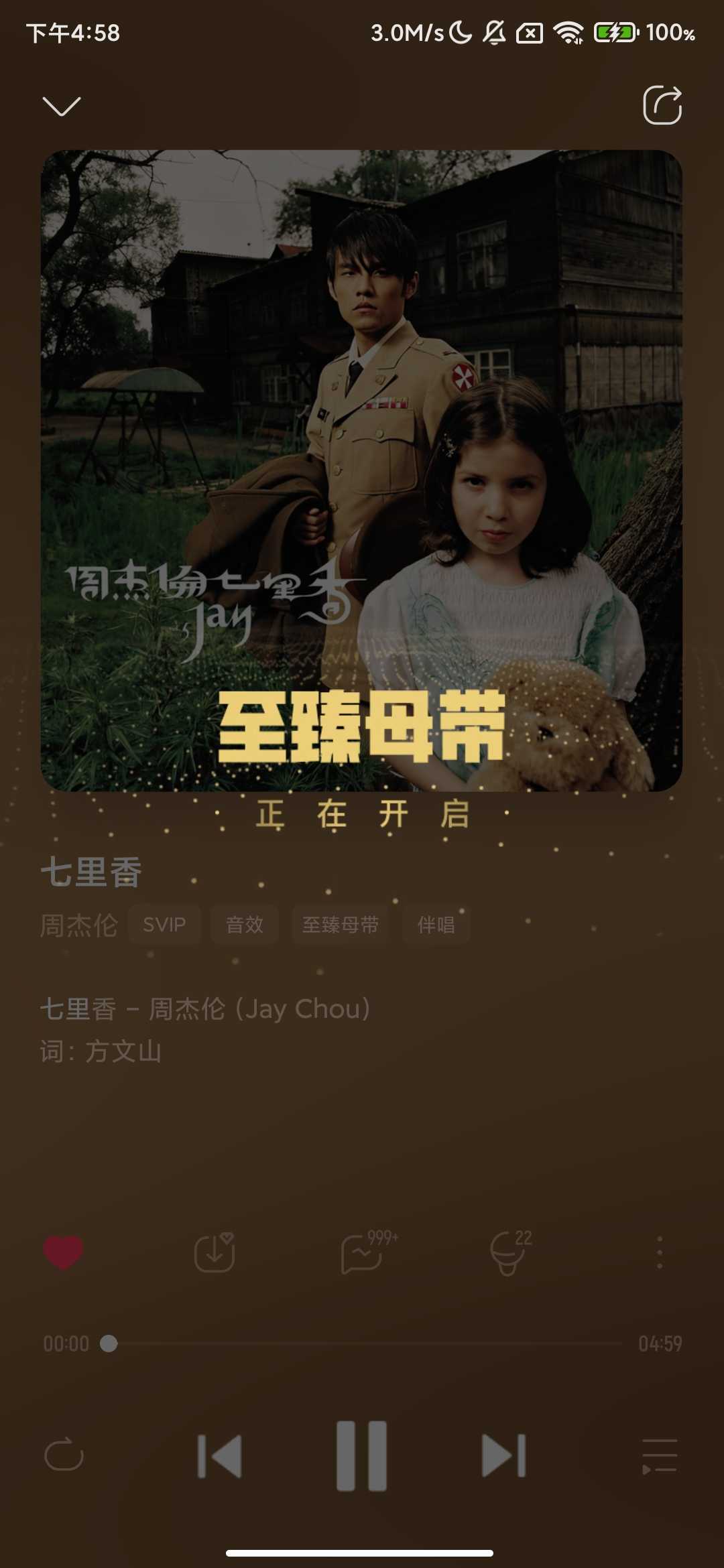This screenshot has width=724, height=1568.
Task: Share the song 七里香
Action: coord(662,105)
